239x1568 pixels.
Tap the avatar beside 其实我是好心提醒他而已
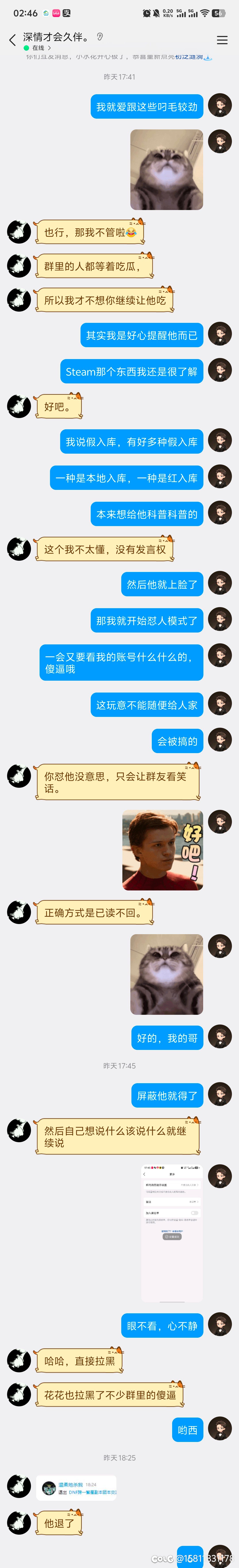coord(220,334)
